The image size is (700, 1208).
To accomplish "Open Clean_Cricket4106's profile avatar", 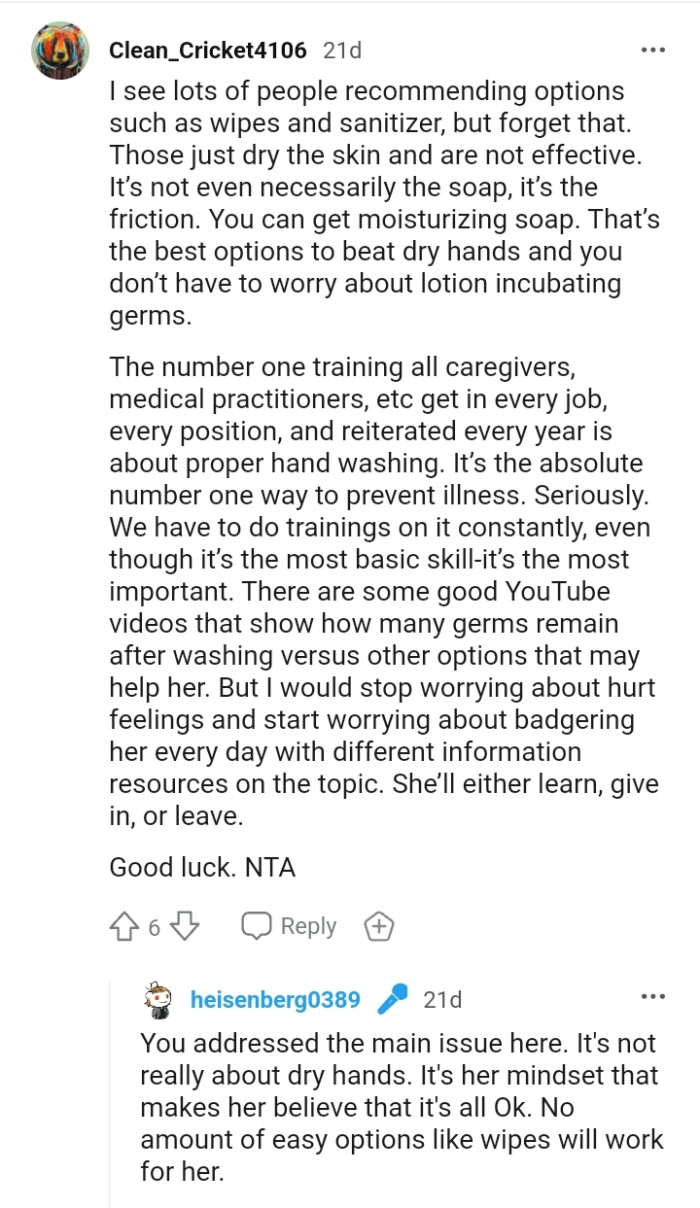I will tap(58, 50).
